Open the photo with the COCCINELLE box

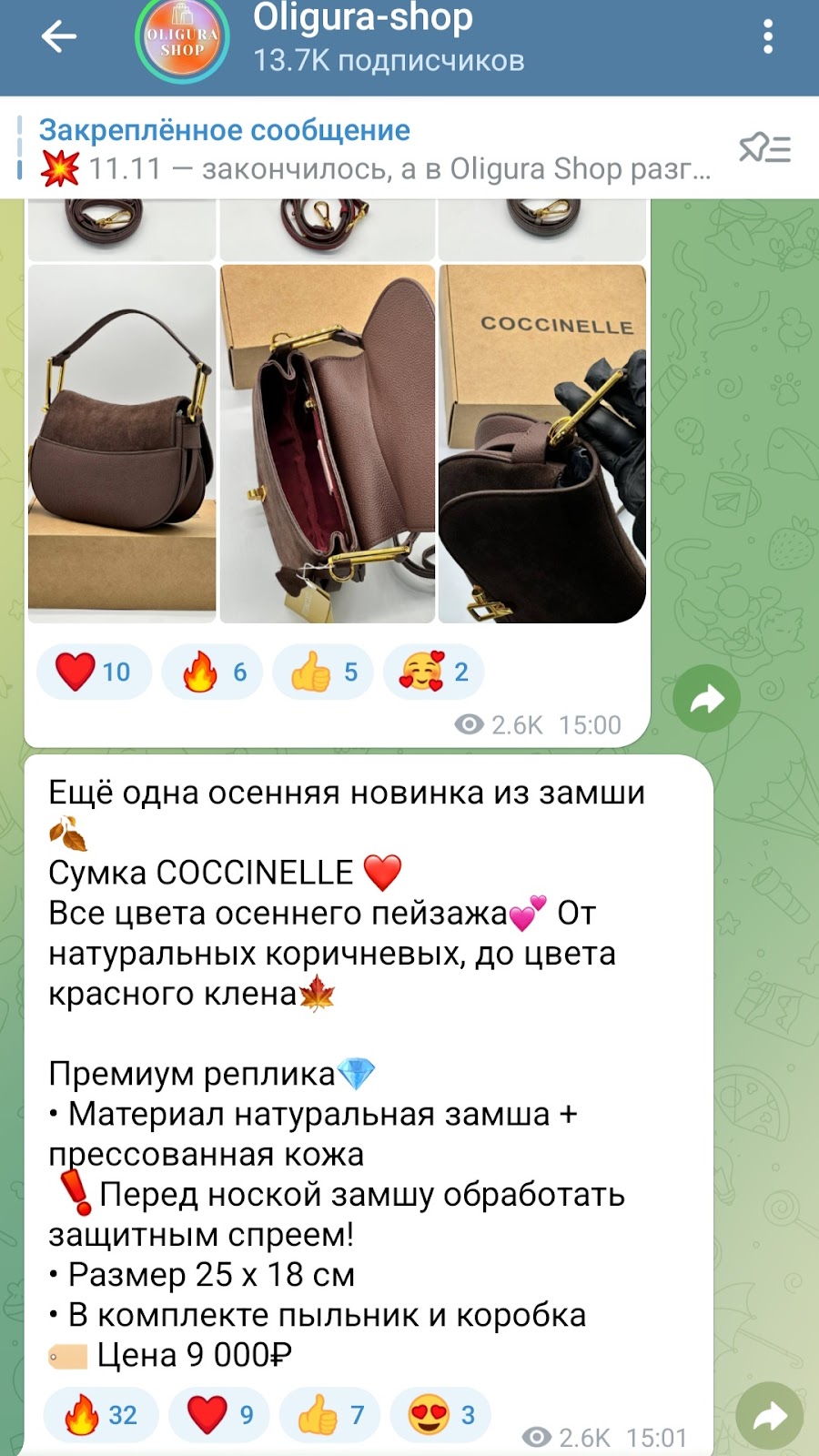[542, 444]
